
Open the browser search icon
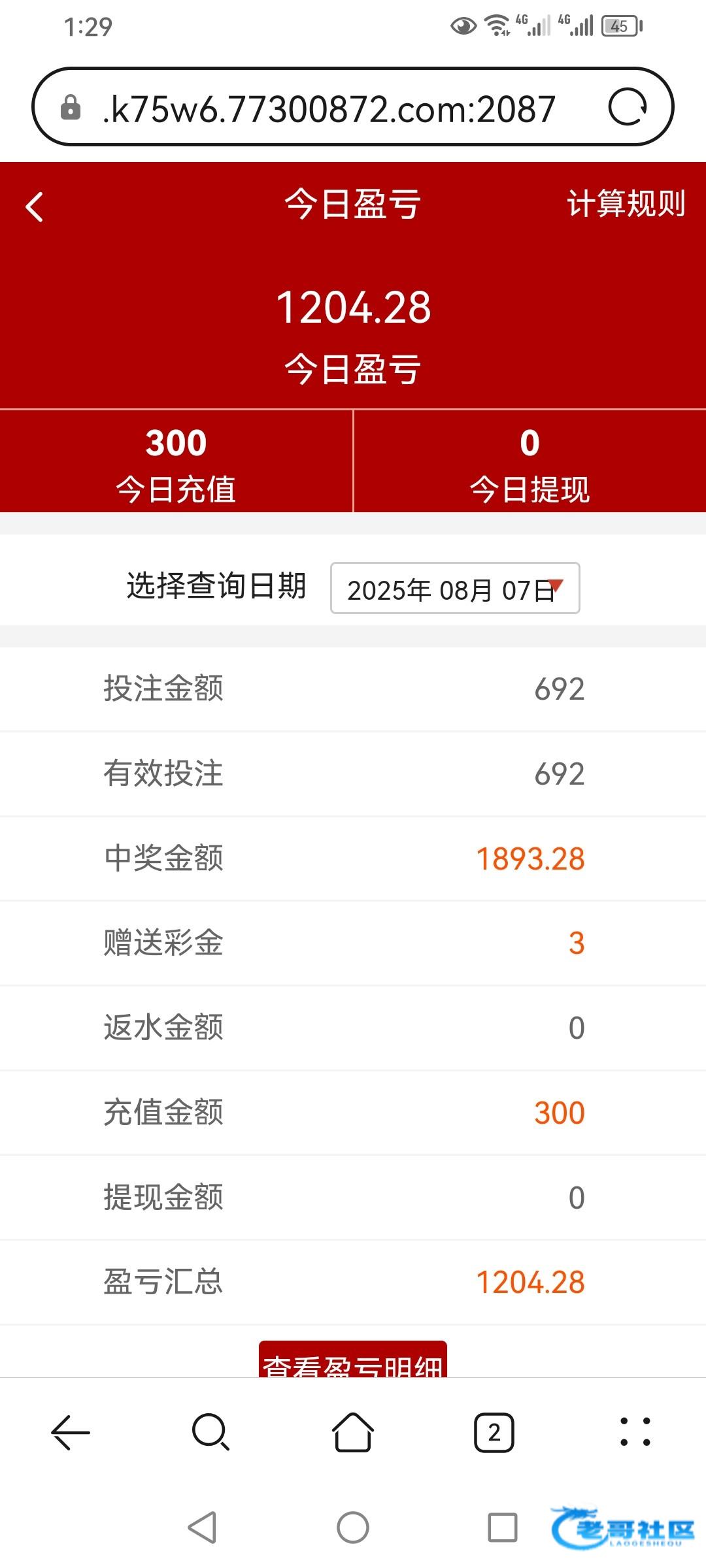pyautogui.click(x=211, y=1433)
